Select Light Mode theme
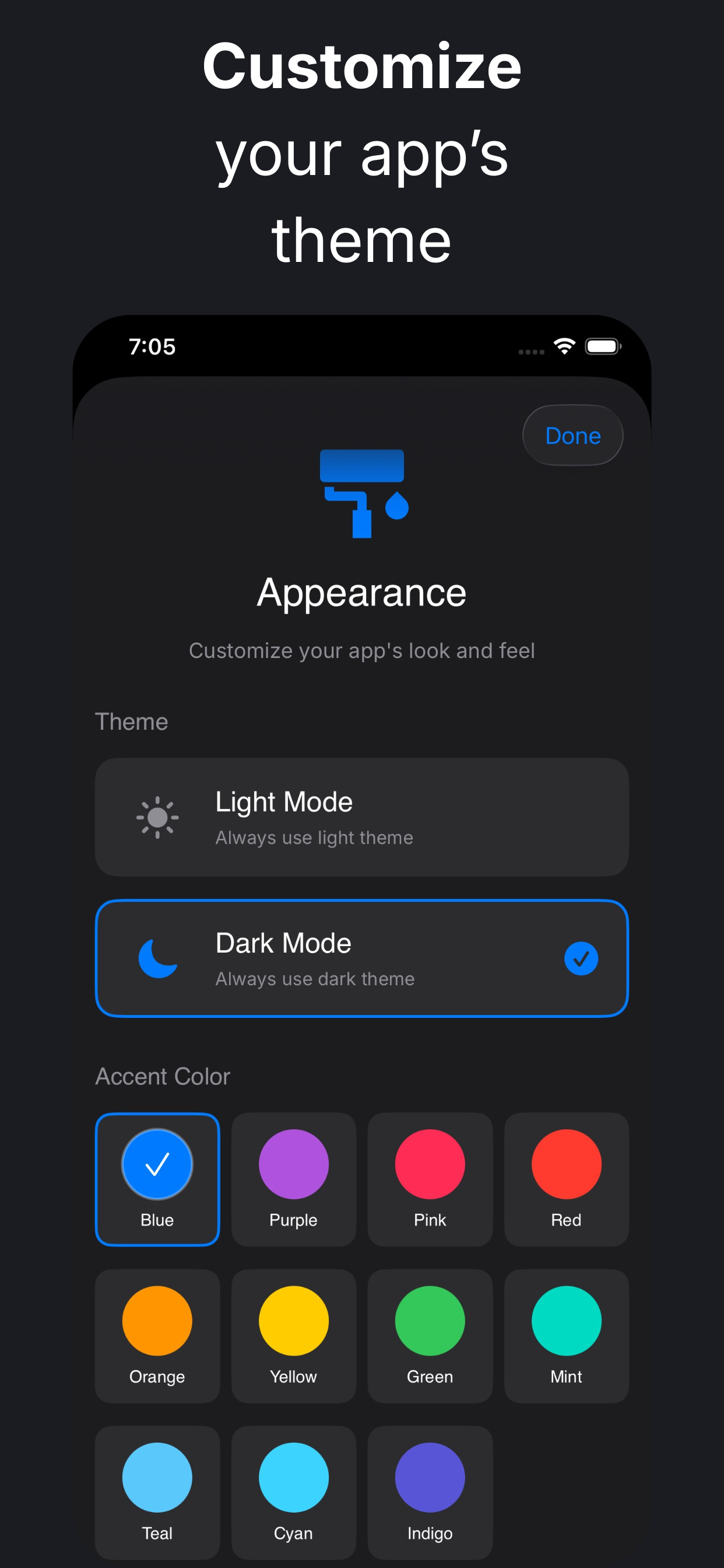The width and height of the screenshot is (724, 1568). [361, 817]
